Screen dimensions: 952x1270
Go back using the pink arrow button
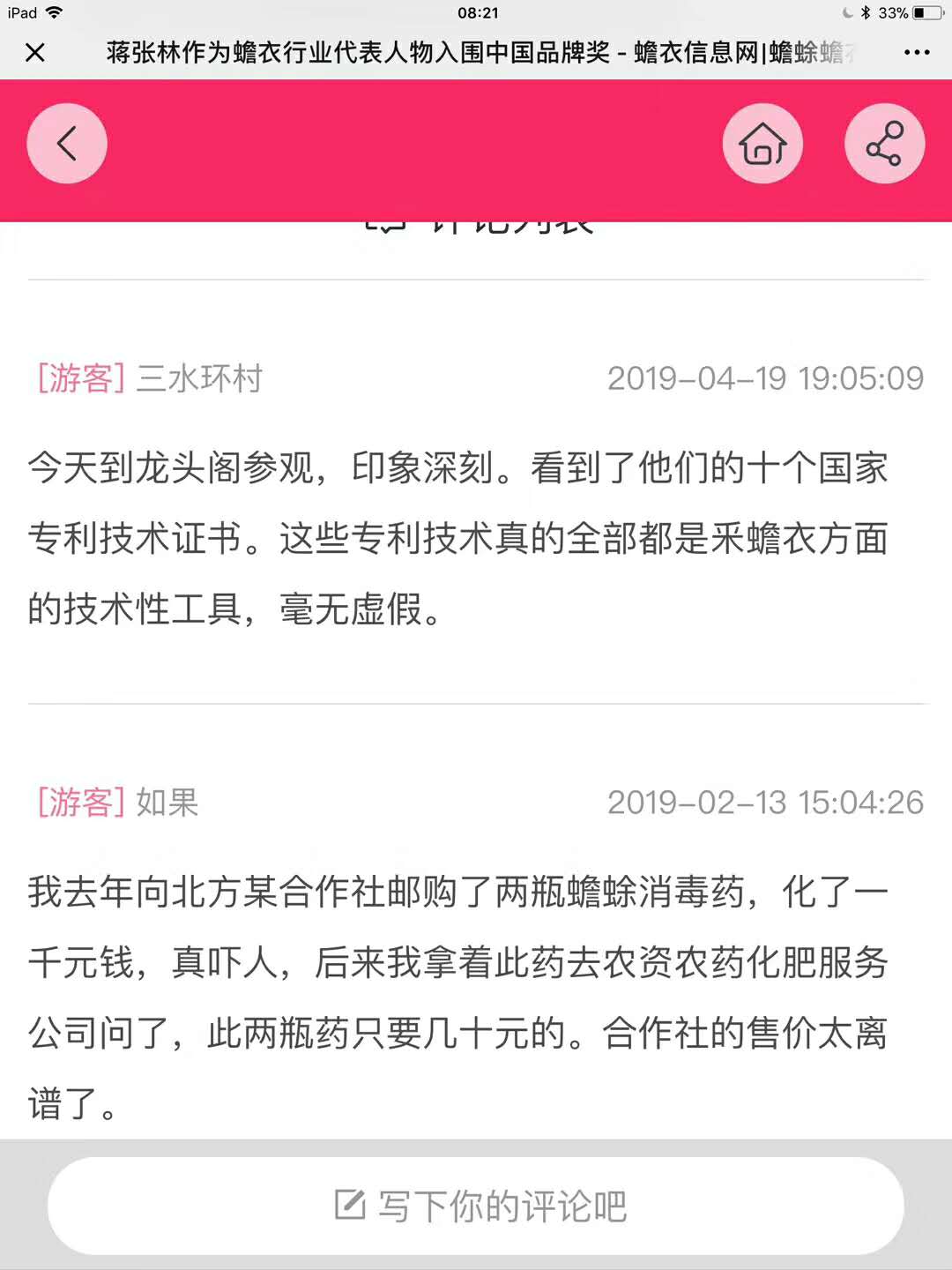67,144
